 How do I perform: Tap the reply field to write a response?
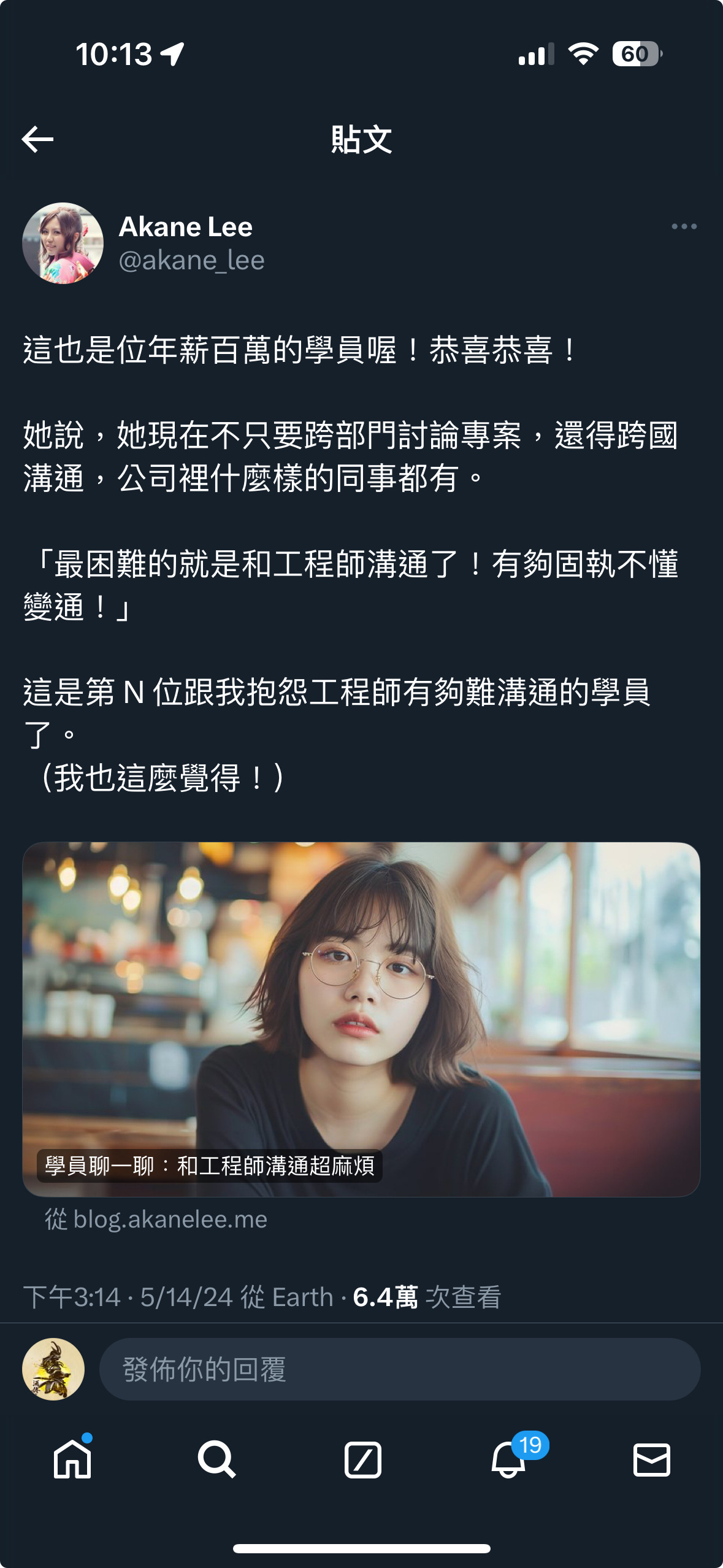(x=399, y=1369)
